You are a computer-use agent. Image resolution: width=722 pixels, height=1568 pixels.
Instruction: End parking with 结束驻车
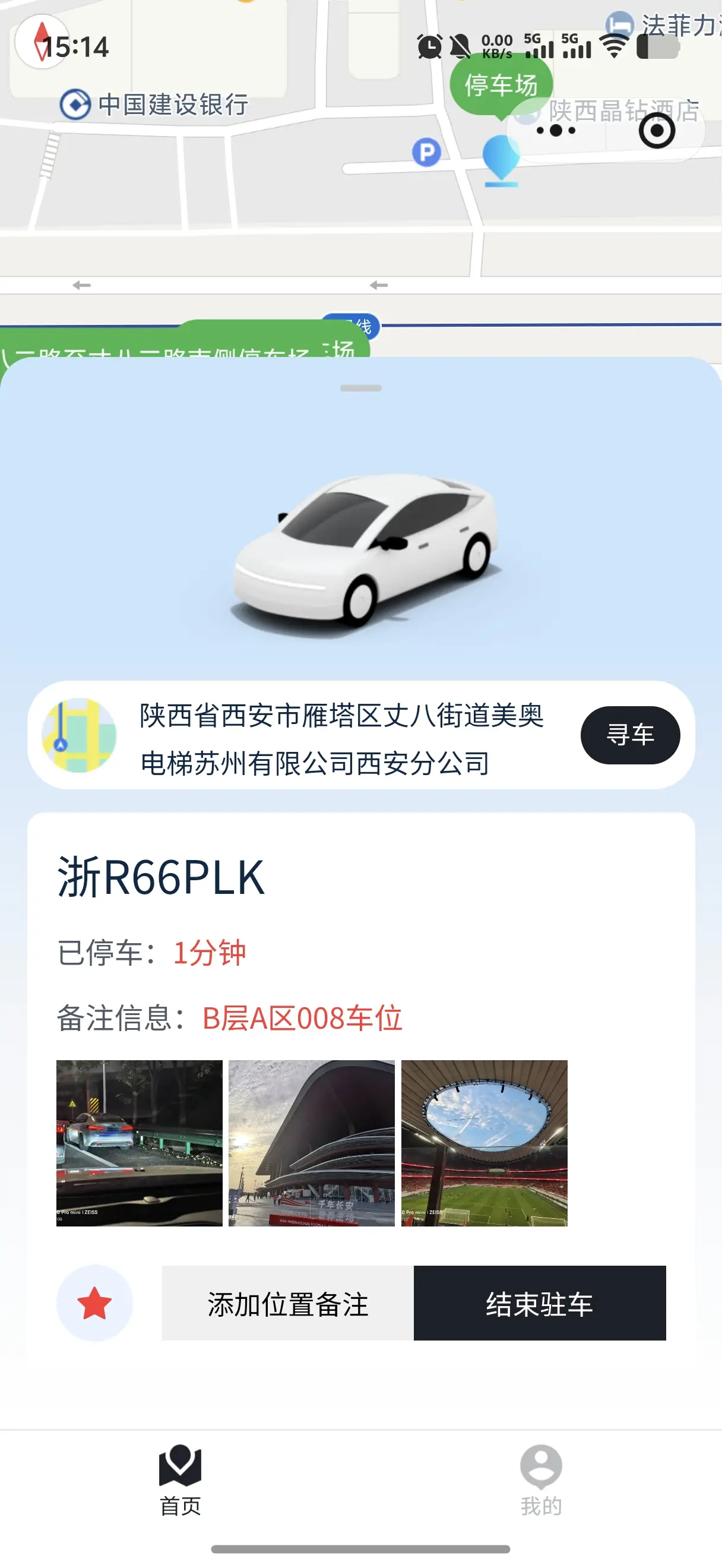pos(540,1304)
